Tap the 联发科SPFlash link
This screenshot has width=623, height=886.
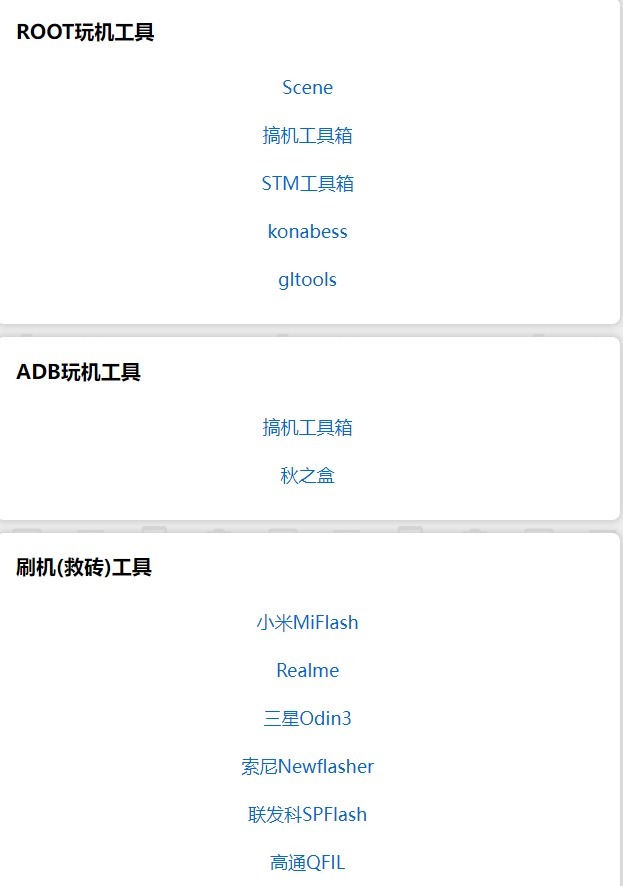[x=307, y=815]
